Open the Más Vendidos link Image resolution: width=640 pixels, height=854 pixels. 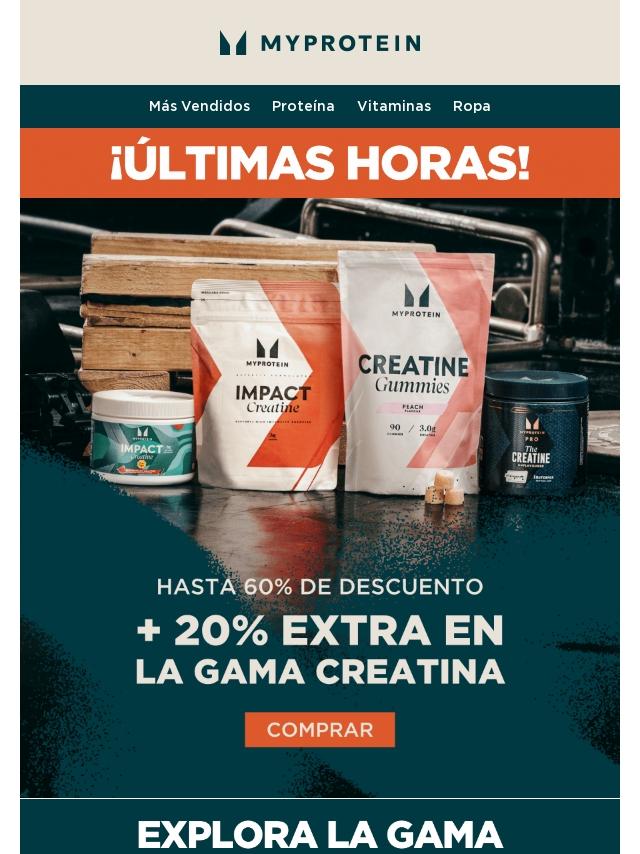199,106
